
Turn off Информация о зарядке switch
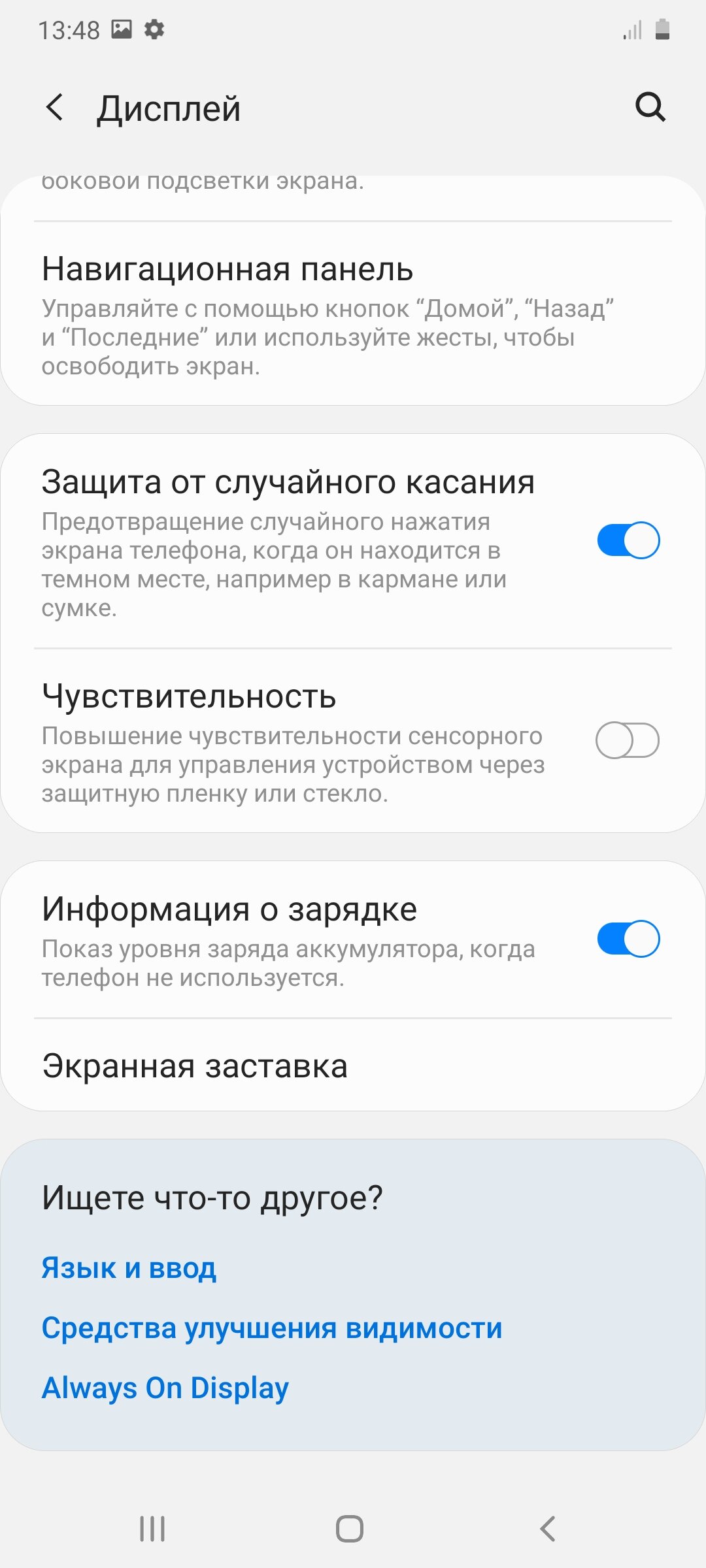tap(628, 939)
